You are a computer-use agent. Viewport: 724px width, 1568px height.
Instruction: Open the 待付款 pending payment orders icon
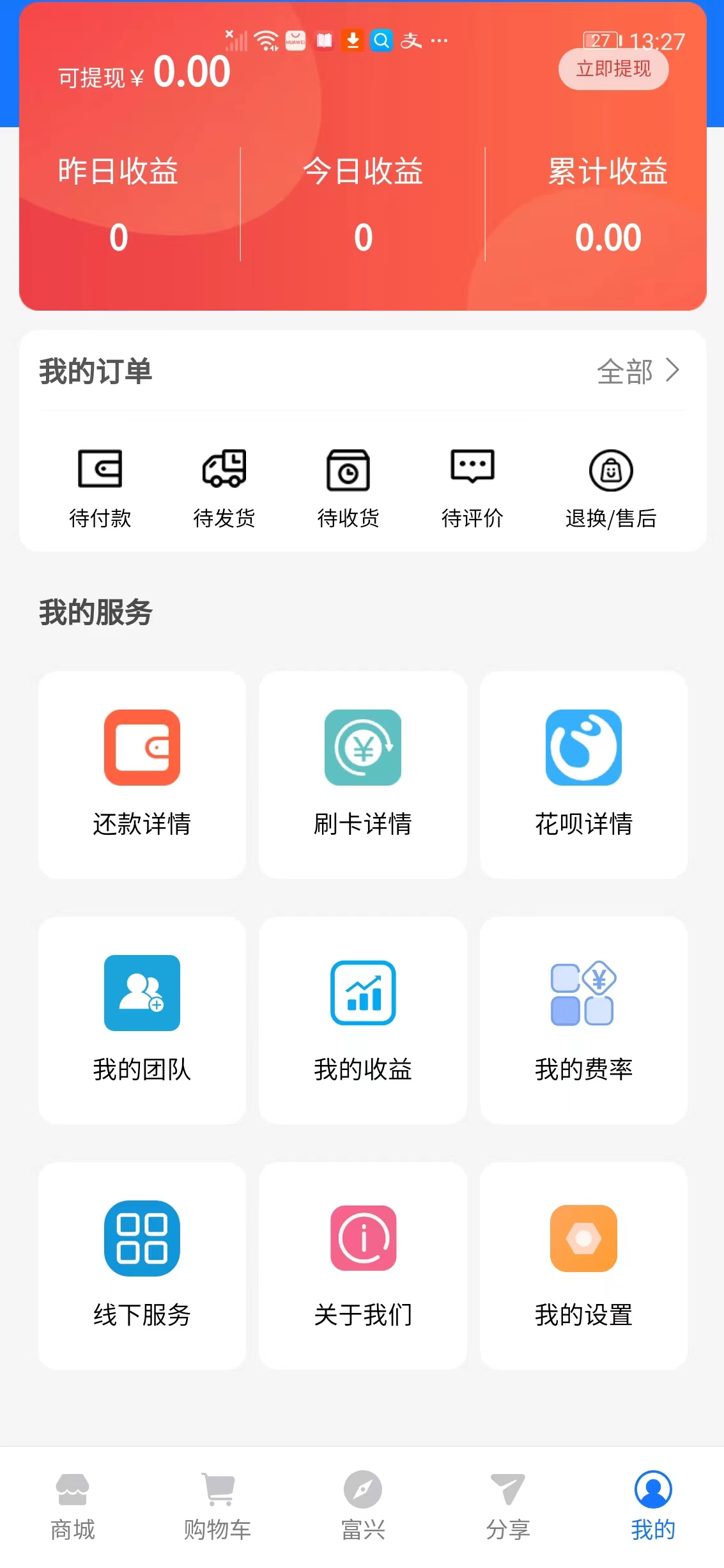coord(100,487)
